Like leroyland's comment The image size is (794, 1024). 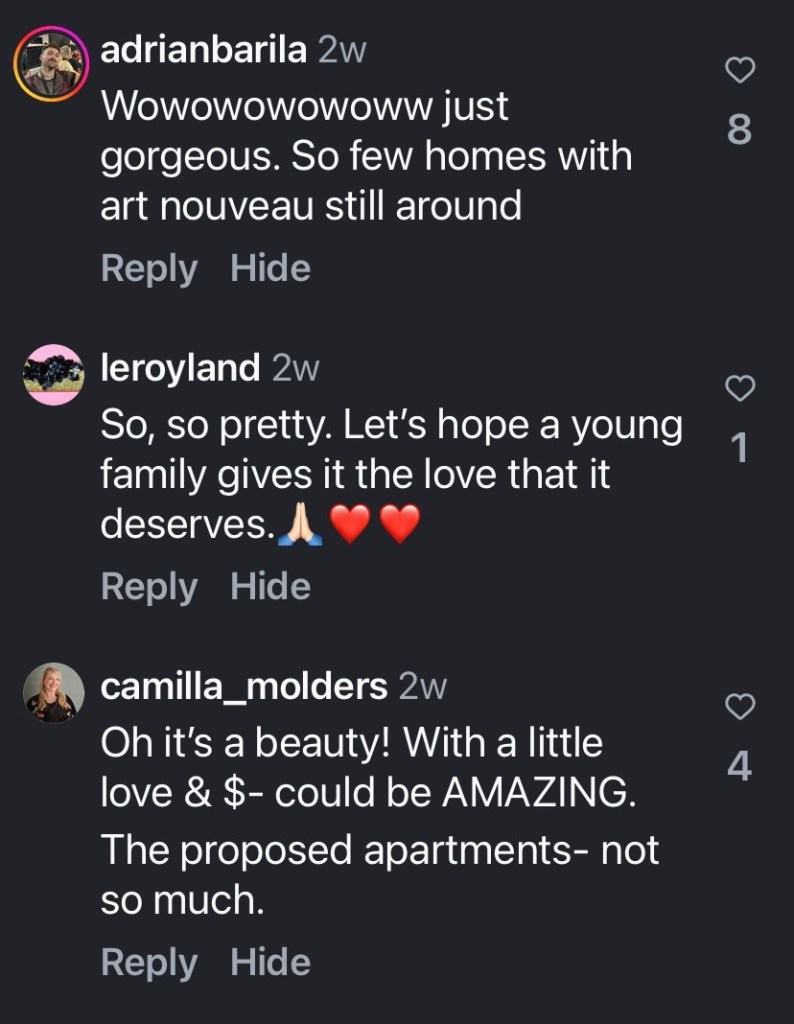pyautogui.click(x=739, y=388)
